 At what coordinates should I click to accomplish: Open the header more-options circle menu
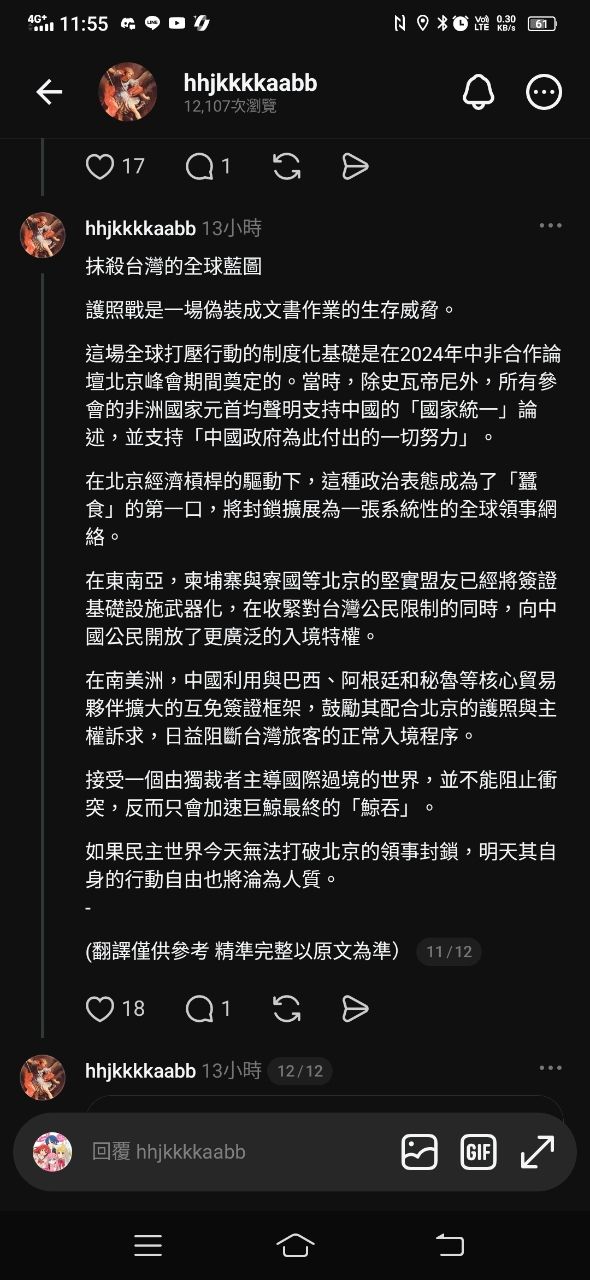pyautogui.click(x=544, y=92)
